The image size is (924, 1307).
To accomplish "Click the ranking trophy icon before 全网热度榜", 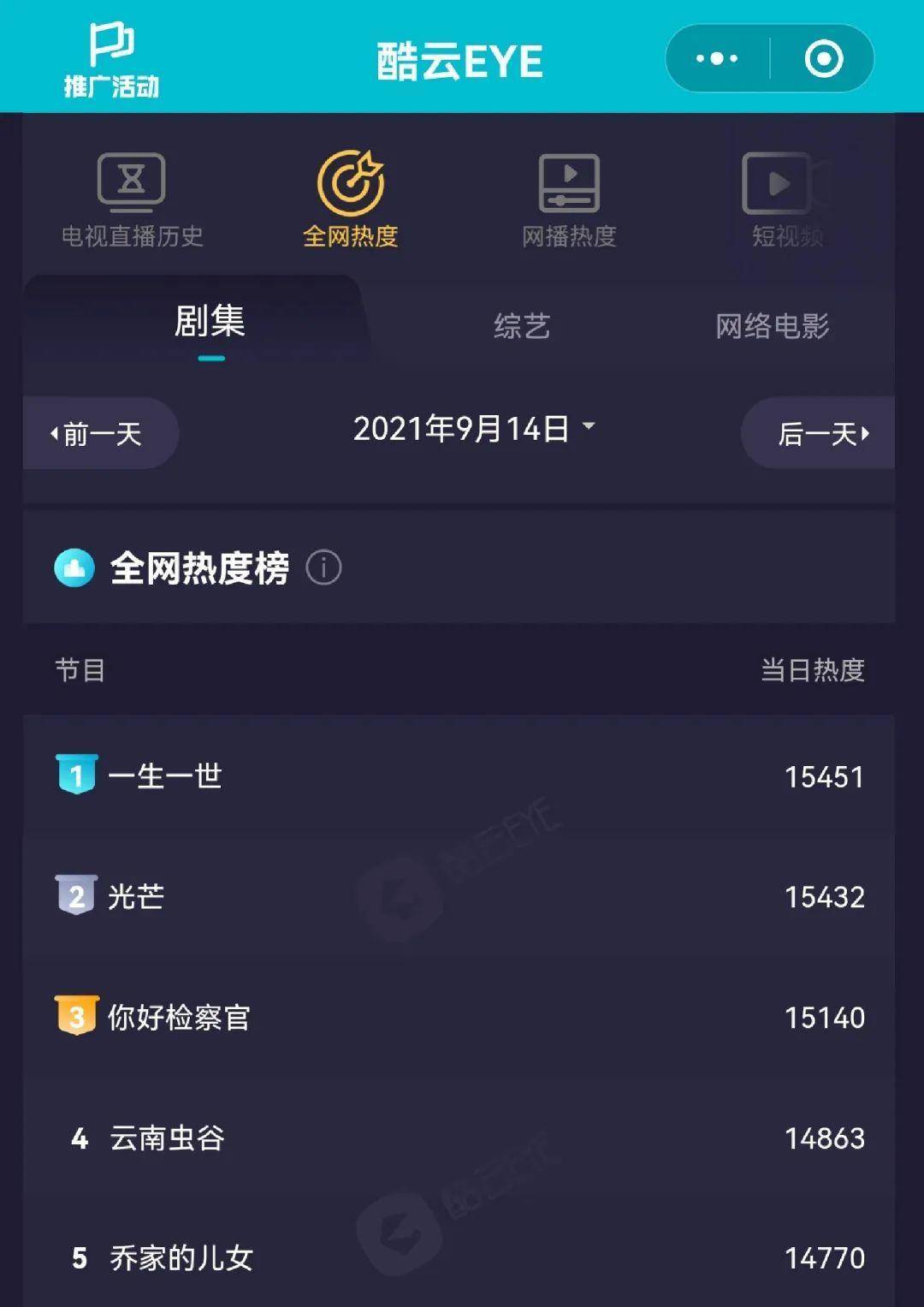I will click(x=74, y=567).
